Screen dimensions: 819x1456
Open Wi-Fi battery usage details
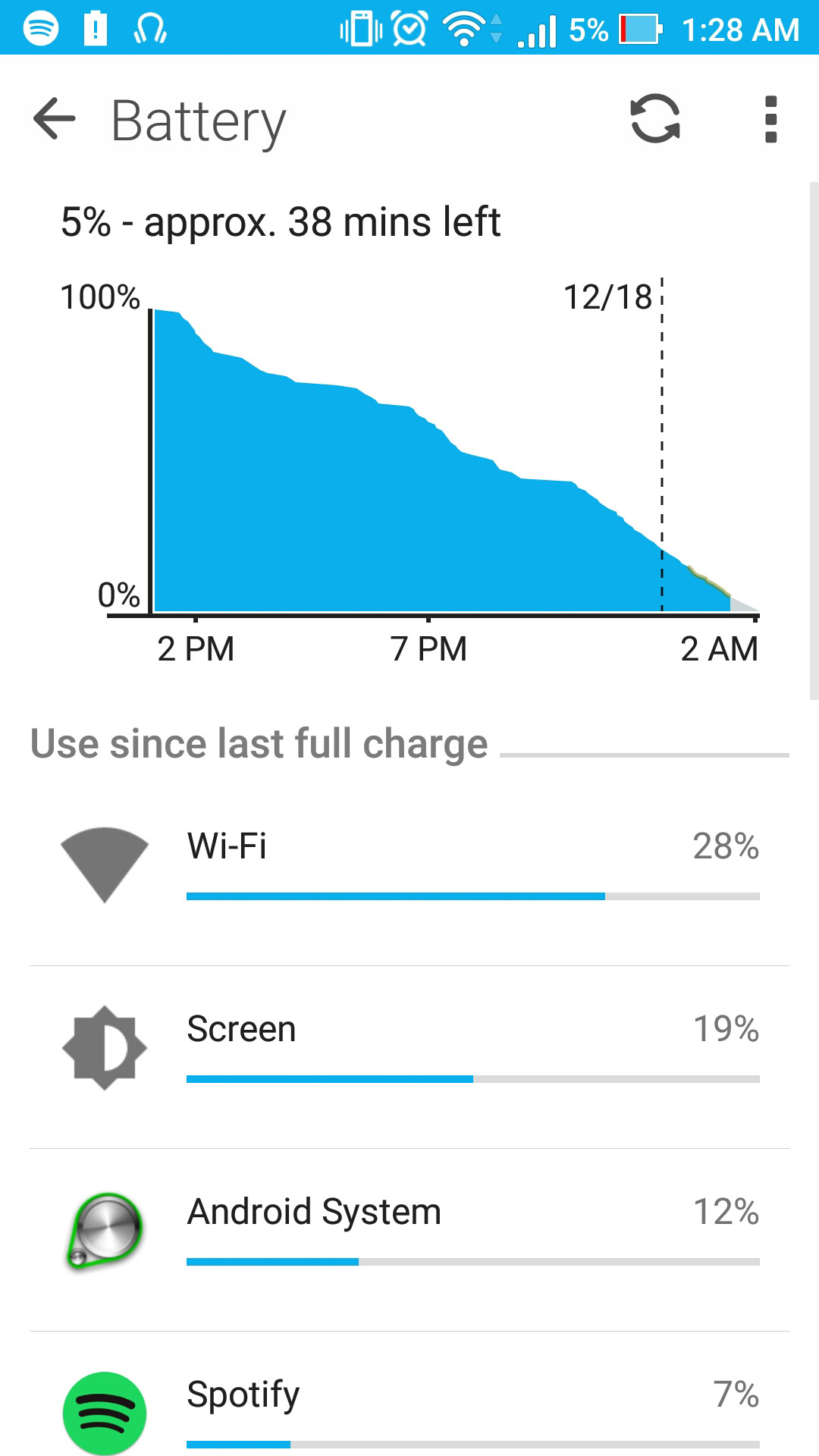(409, 864)
